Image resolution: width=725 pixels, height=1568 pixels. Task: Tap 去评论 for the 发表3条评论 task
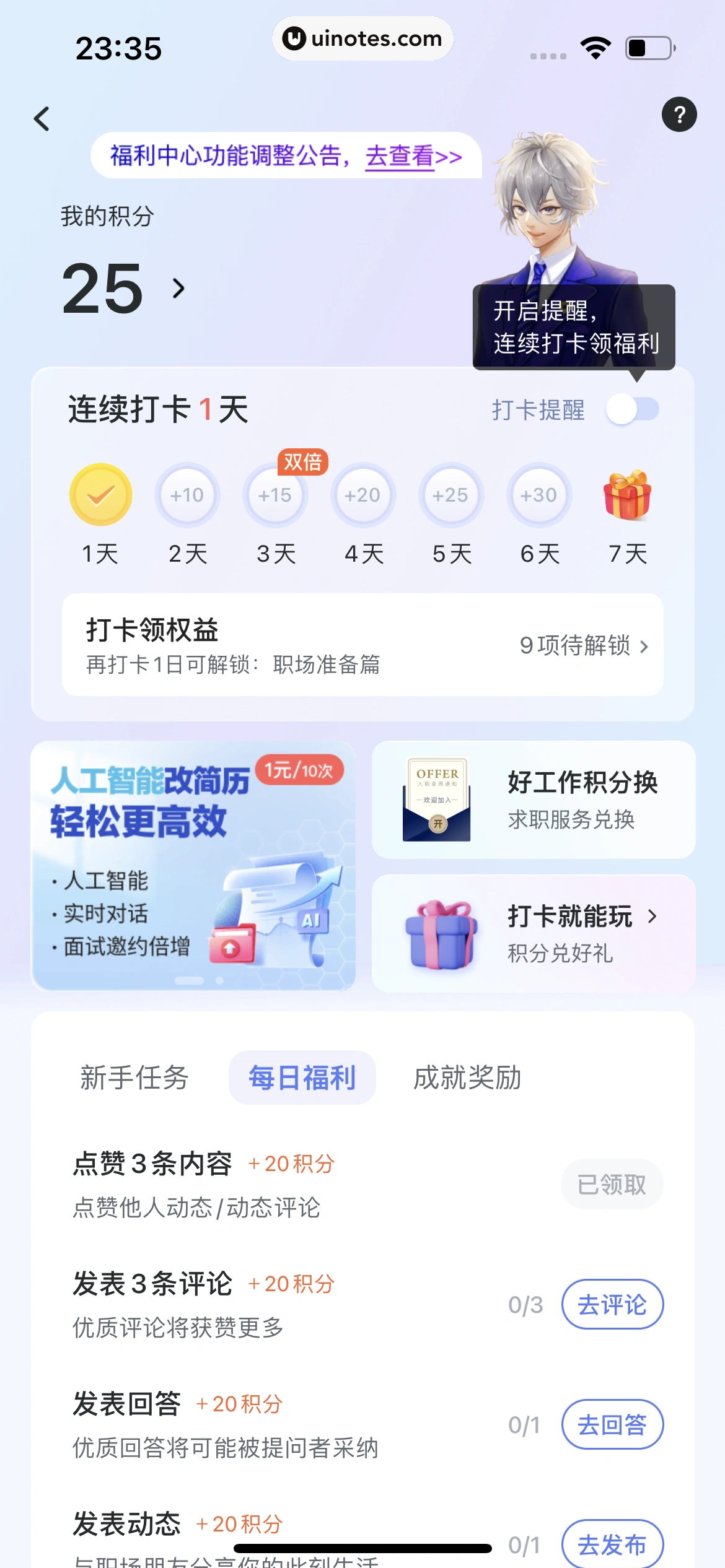click(612, 1304)
